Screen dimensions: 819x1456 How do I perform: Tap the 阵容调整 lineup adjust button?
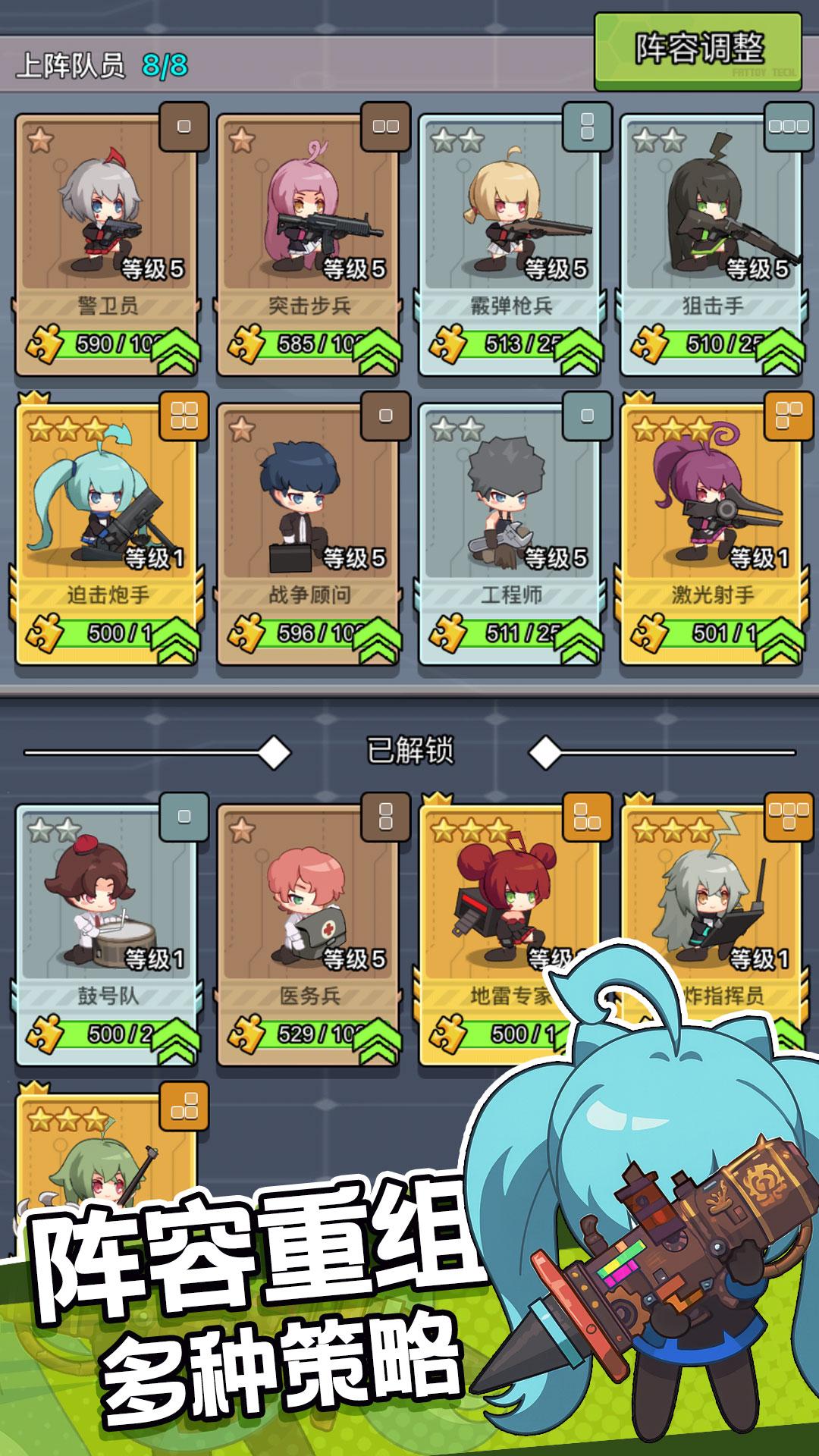click(x=698, y=51)
